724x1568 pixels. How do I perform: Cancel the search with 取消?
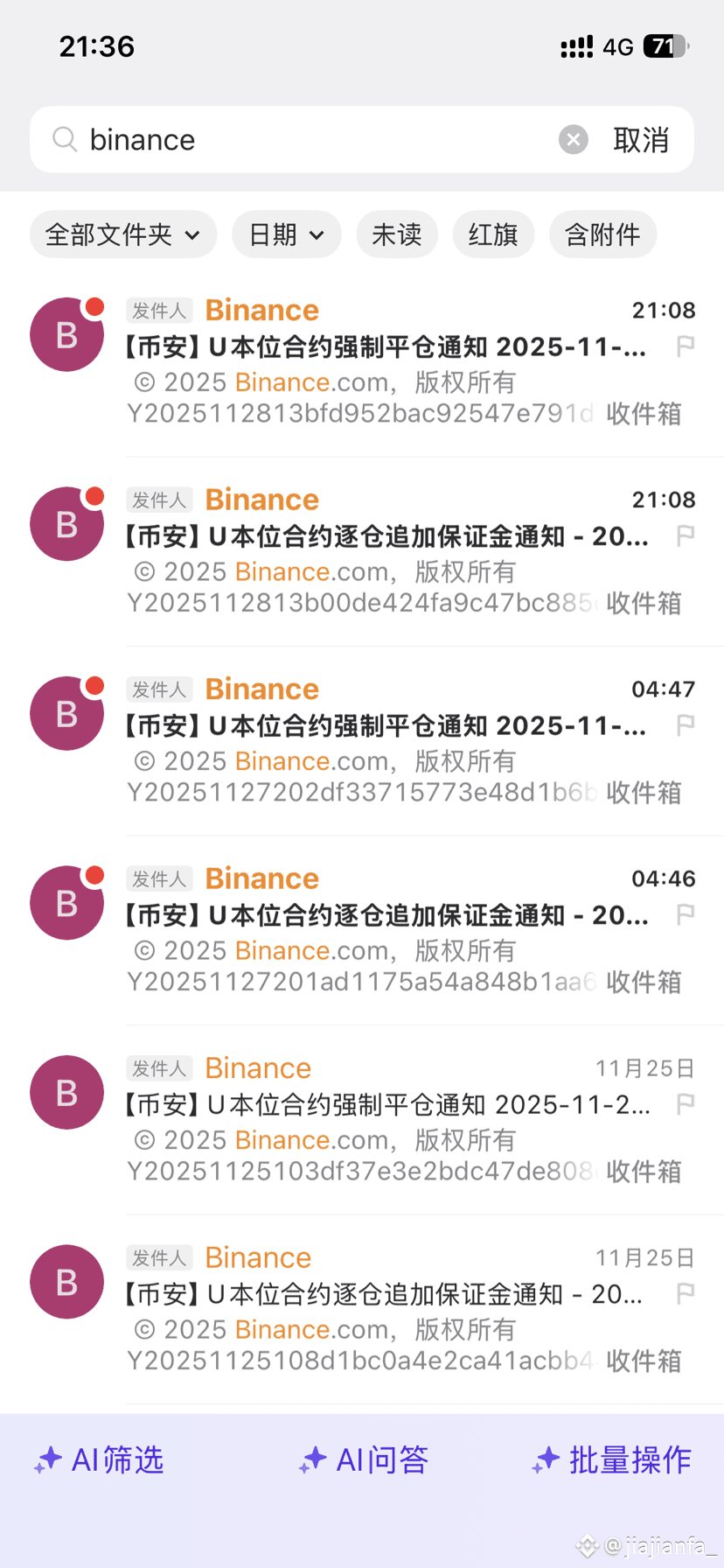641,140
